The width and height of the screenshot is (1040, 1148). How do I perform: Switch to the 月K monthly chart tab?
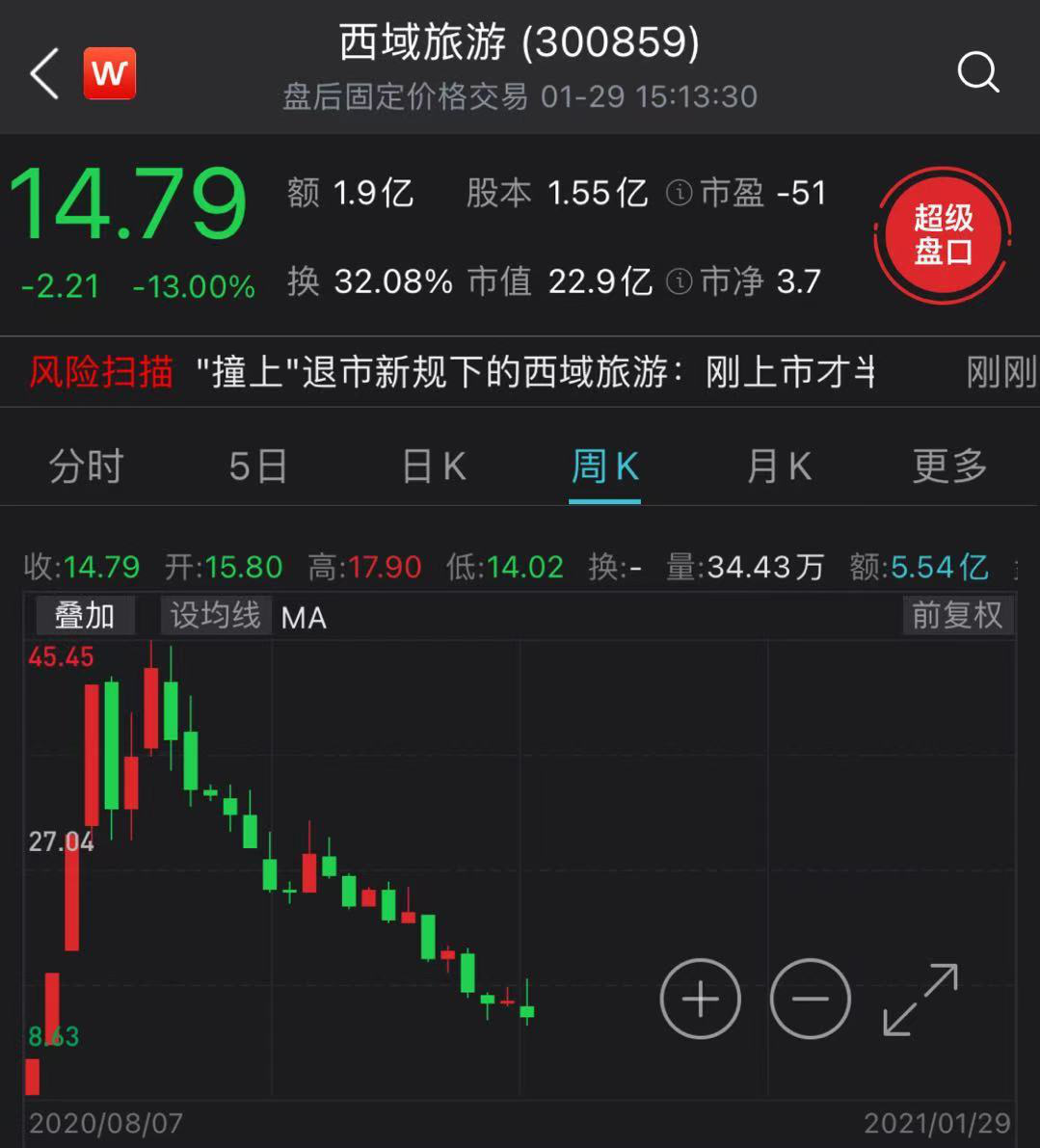click(x=777, y=466)
